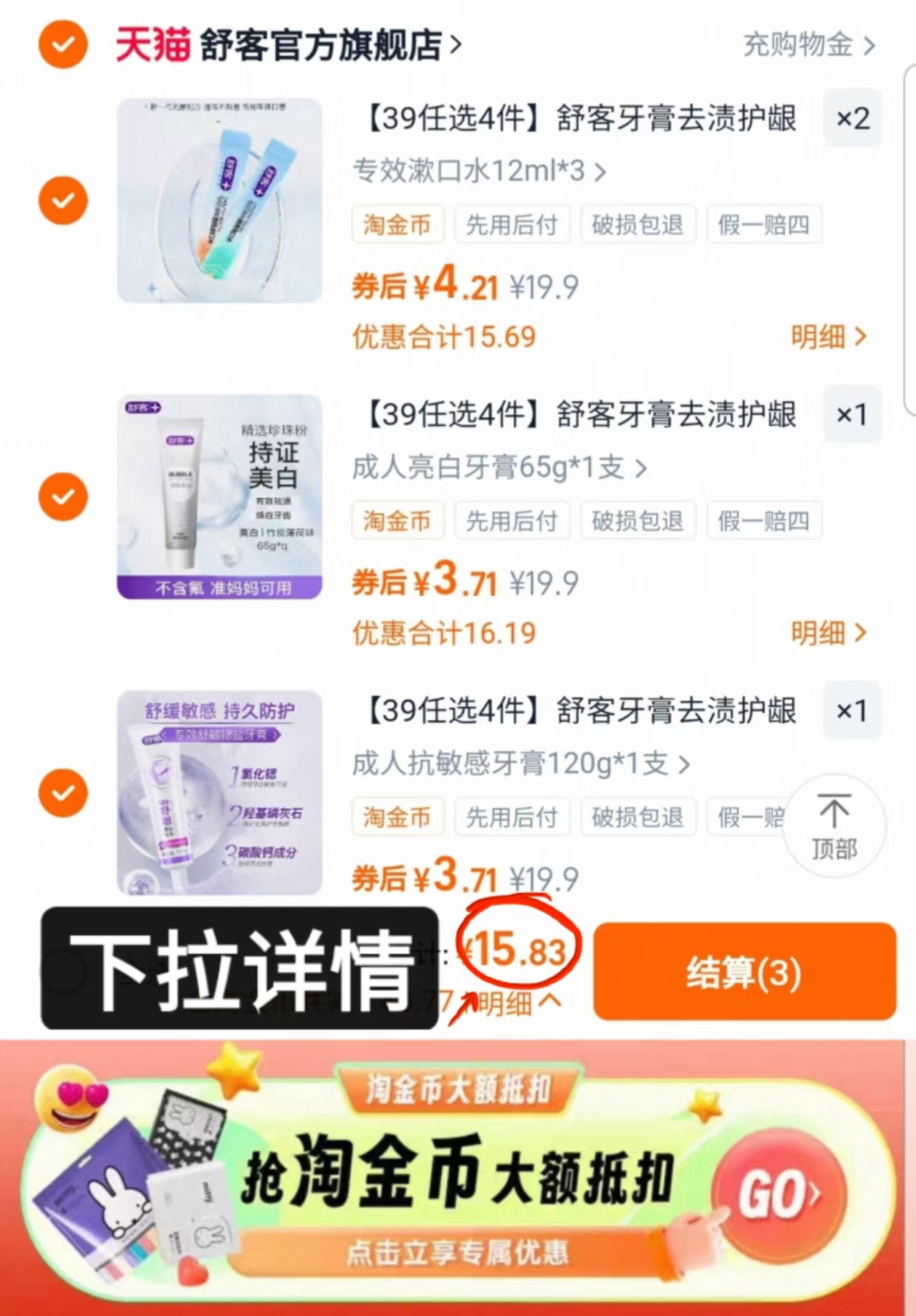
Task: Deselect the anti-sensitivity toothpaste checkbox
Action: tap(63, 793)
